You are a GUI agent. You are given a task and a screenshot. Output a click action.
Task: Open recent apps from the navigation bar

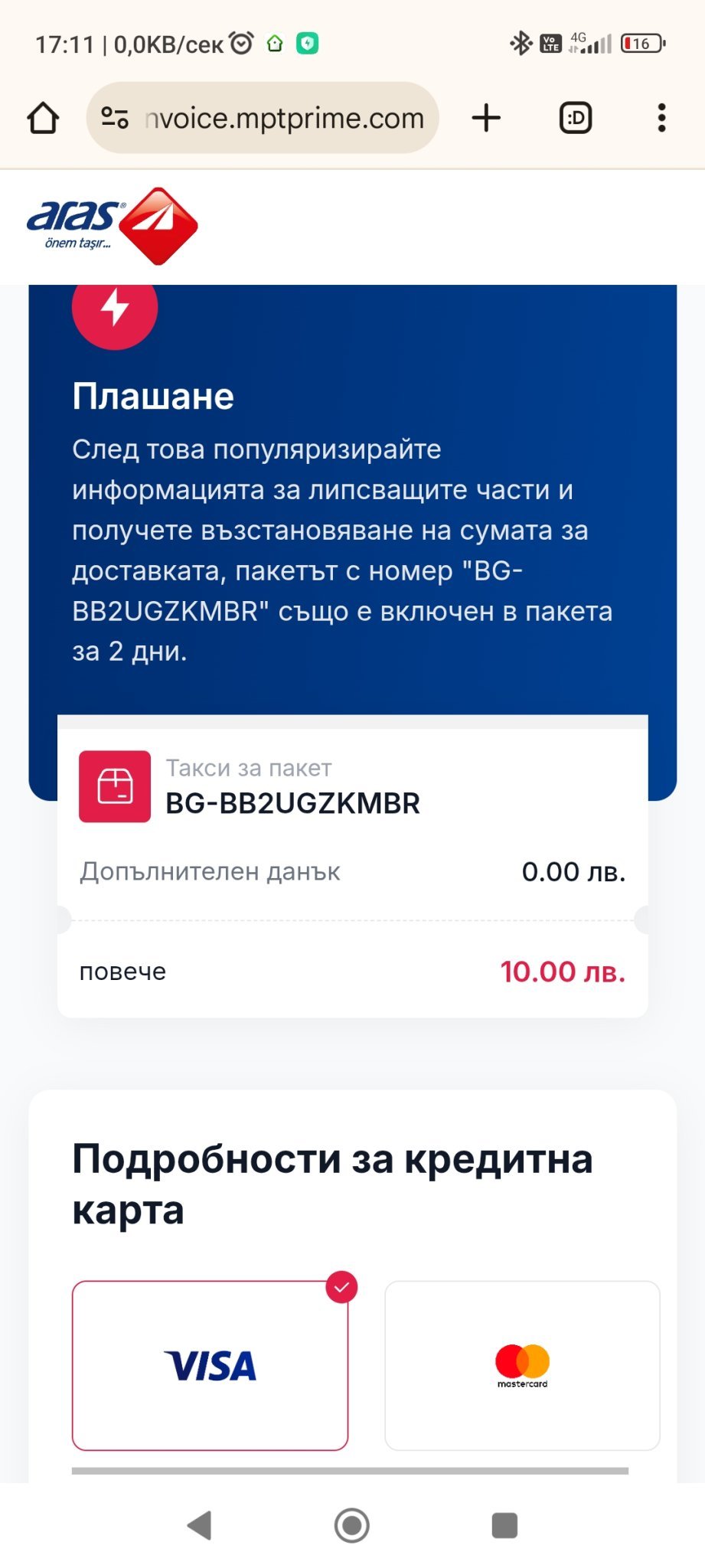[x=504, y=1525]
